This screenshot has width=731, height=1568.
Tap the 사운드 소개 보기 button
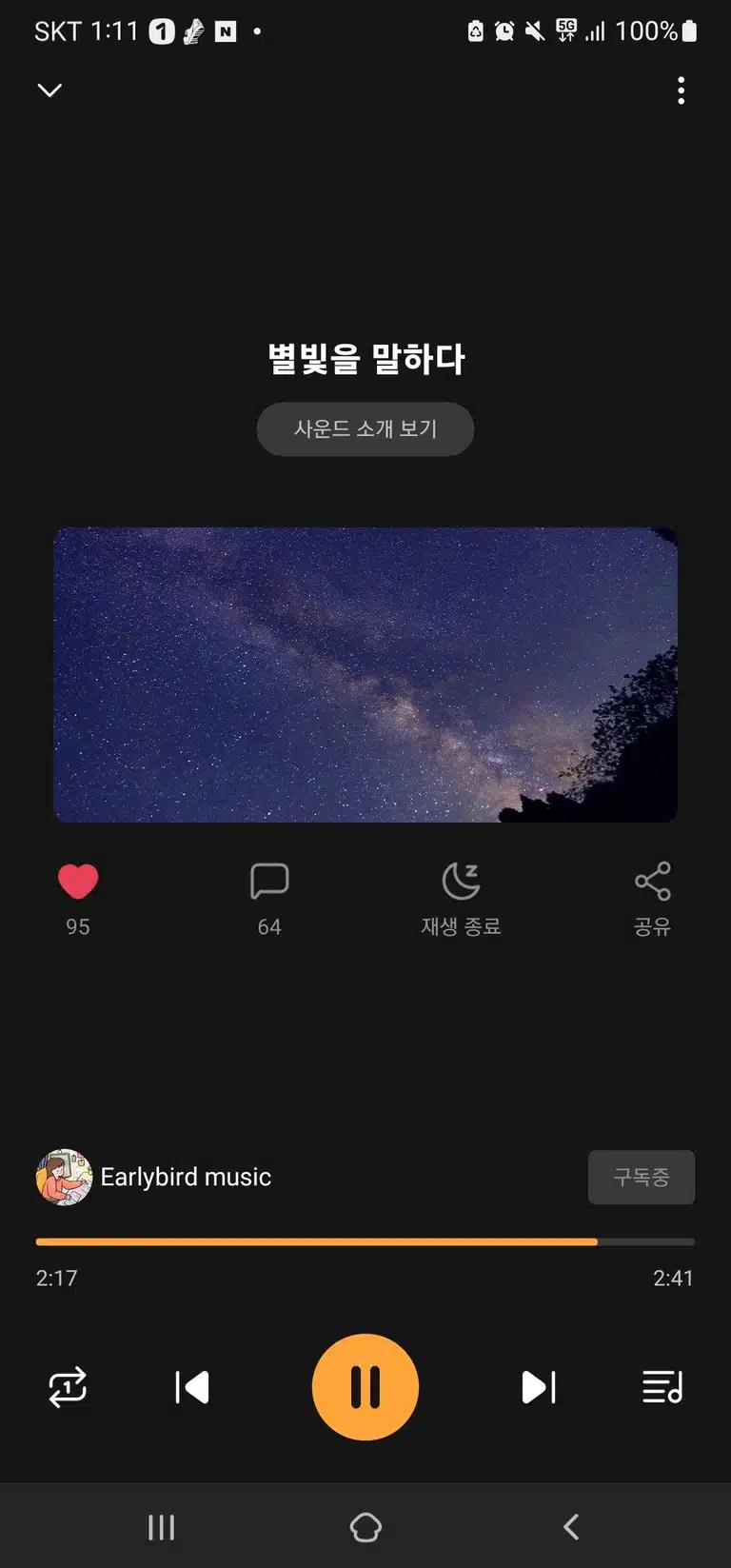pyautogui.click(x=365, y=428)
